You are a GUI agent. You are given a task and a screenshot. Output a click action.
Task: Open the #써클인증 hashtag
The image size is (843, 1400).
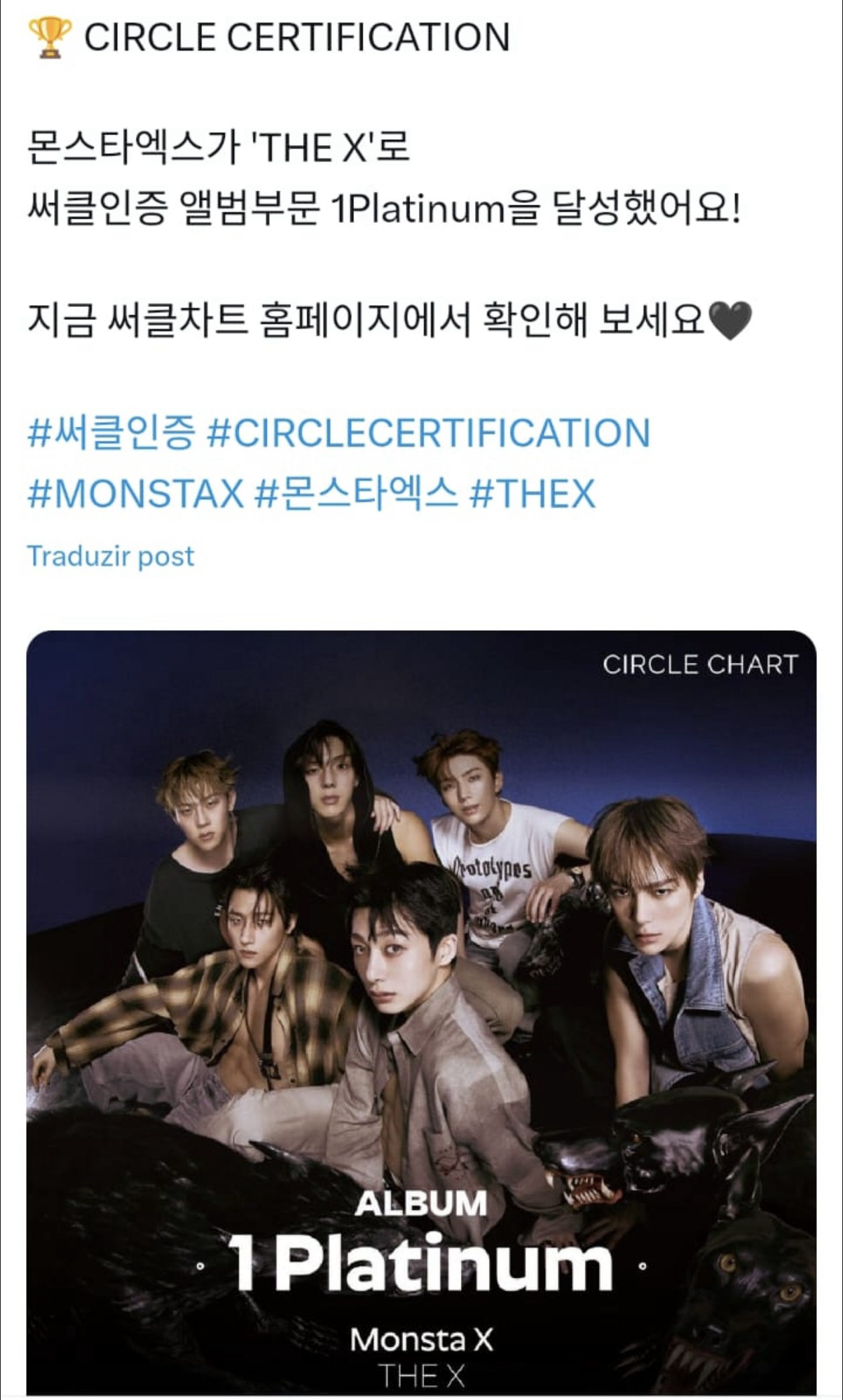(111, 433)
